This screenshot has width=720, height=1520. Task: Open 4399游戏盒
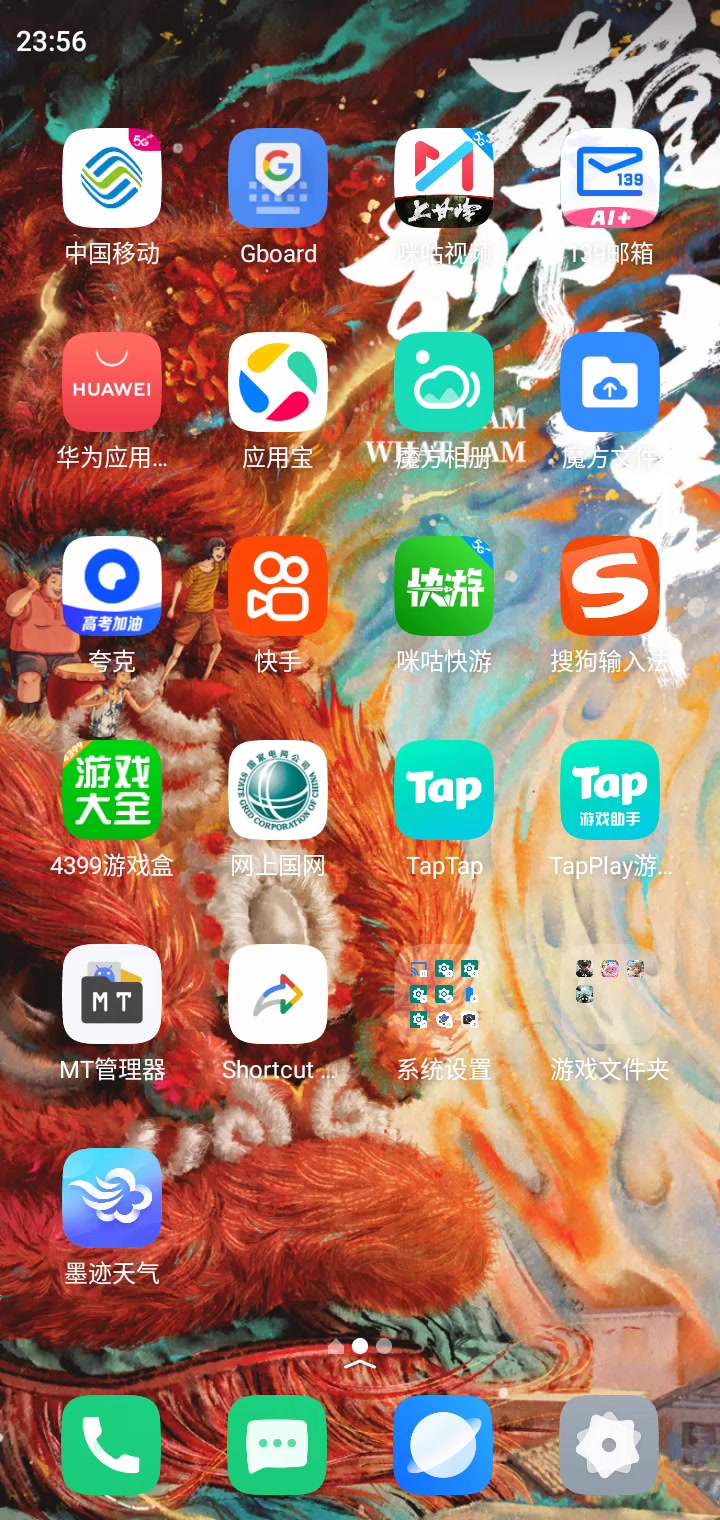click(x=112, y=790)
